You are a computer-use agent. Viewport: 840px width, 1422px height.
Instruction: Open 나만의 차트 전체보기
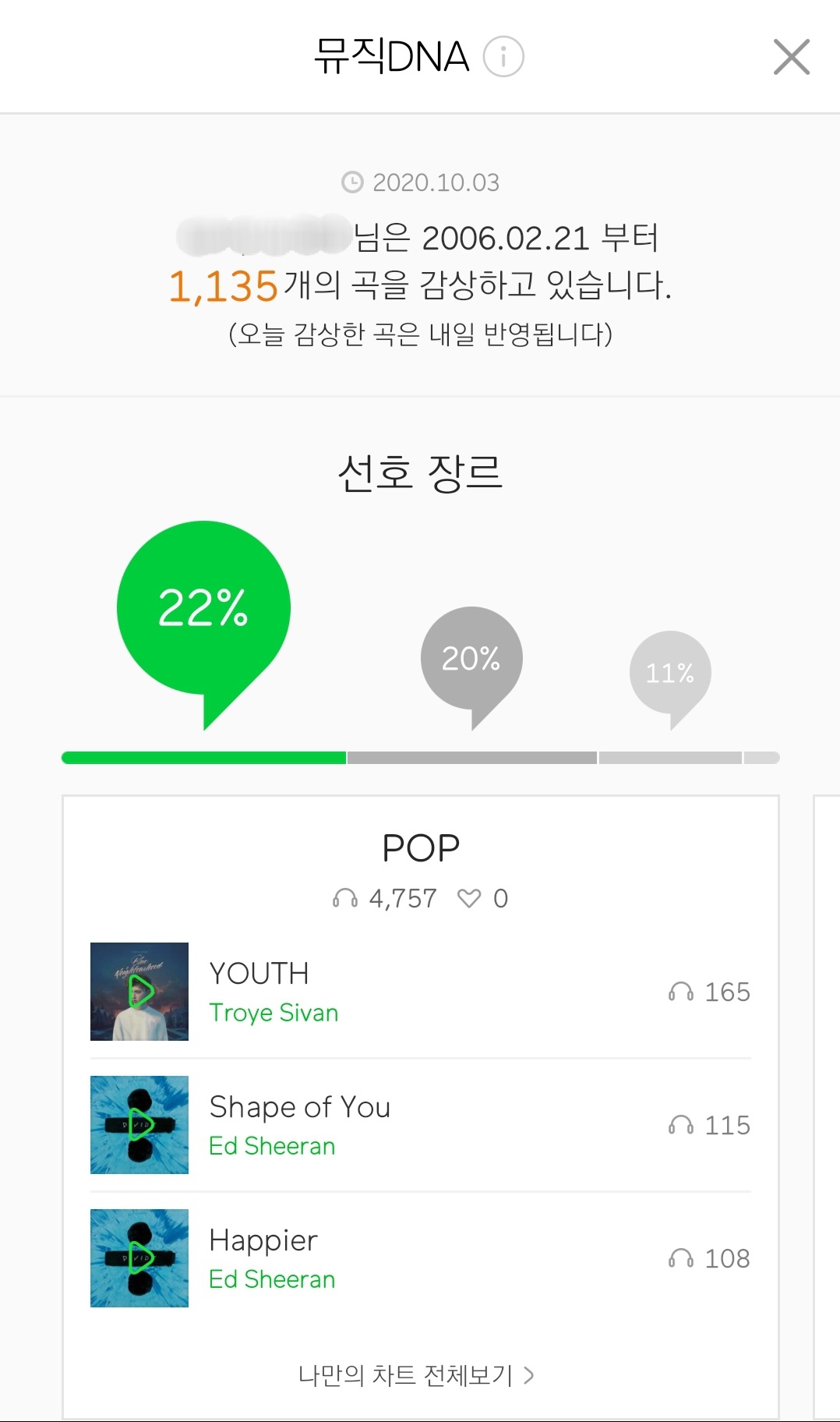coord(417,1375)
